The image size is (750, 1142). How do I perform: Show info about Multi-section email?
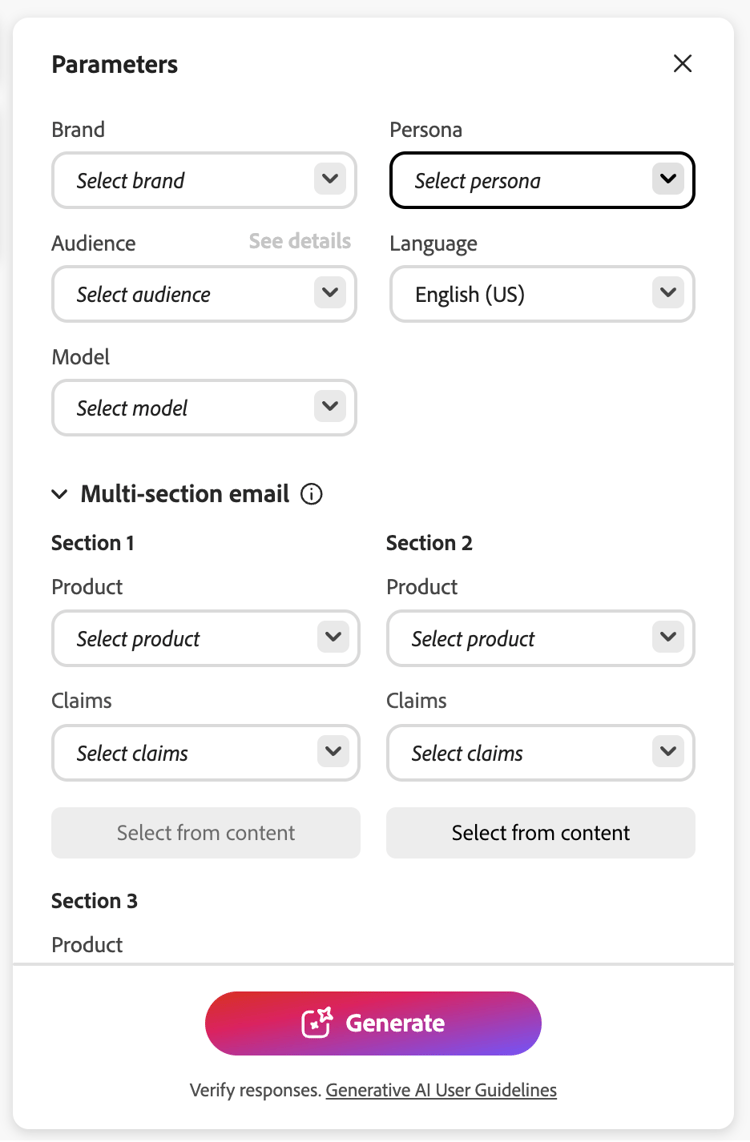coord(312,494)
